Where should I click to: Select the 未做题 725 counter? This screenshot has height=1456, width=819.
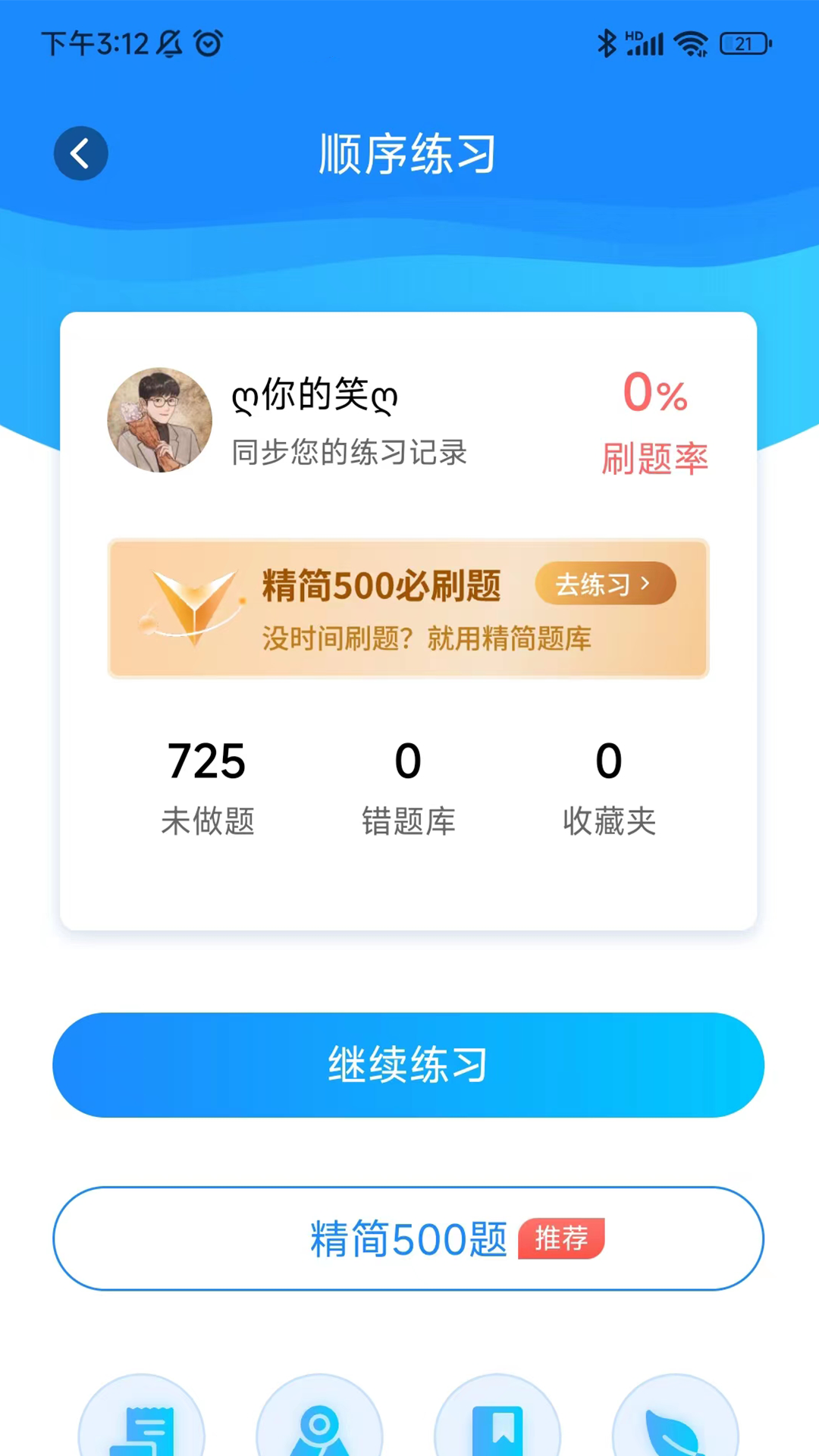pyautogui.click(x=208, y=785)
